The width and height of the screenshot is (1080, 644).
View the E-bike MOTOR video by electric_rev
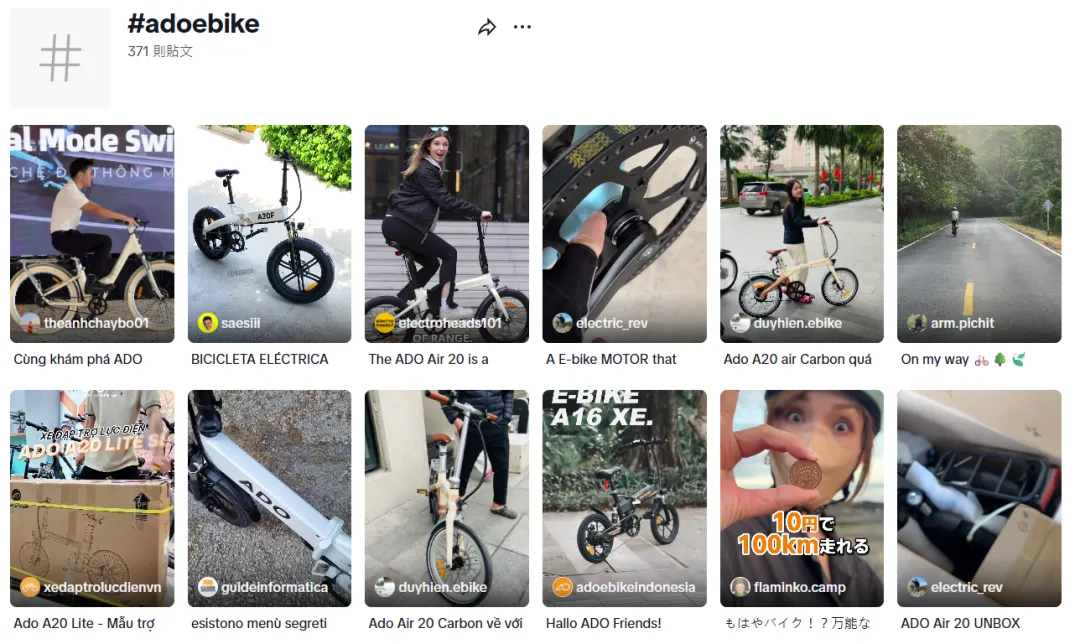(624, 234)
